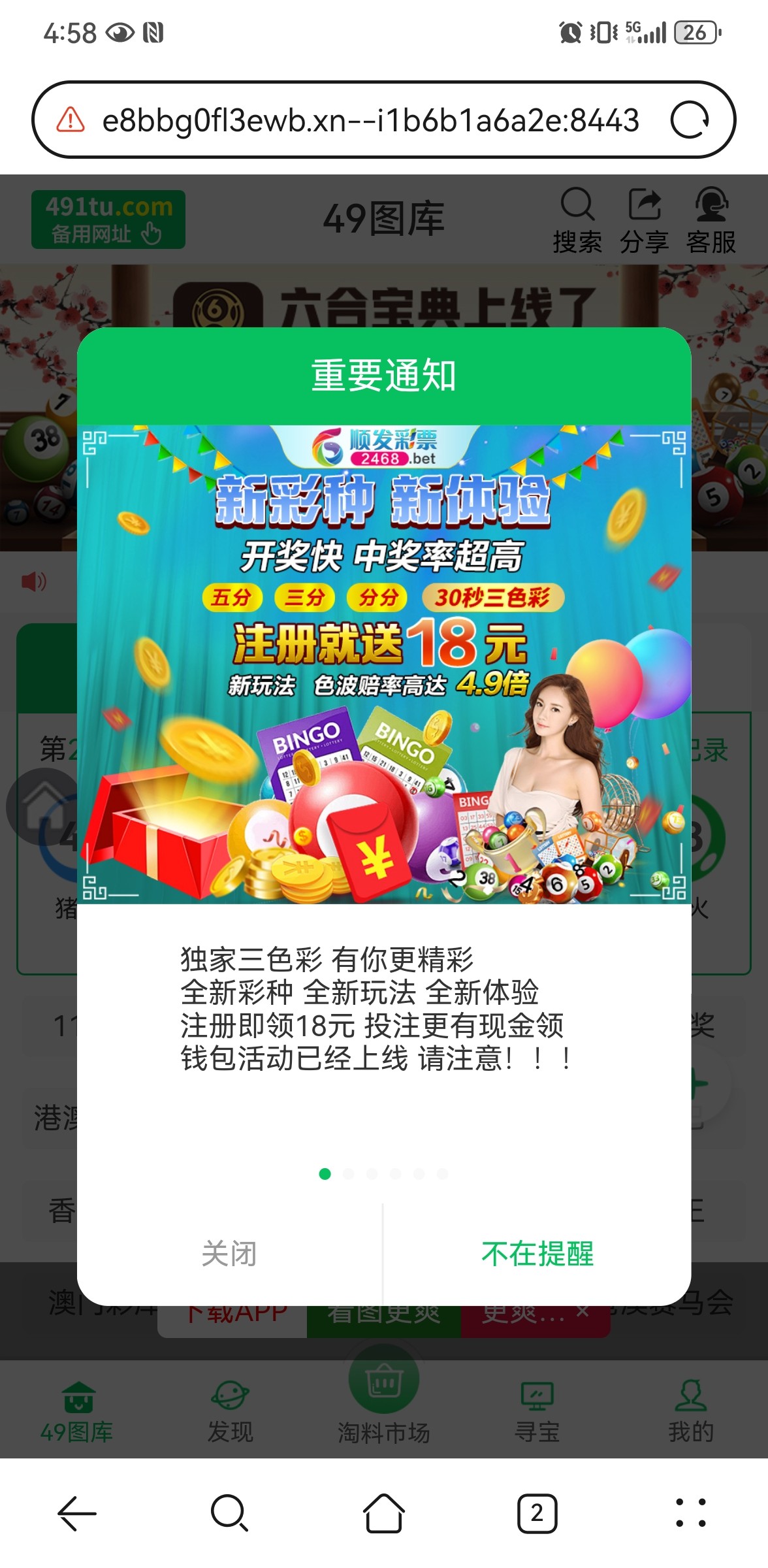Go to the browser home page
This screenshot has height=1568, width=768.
(x=383, y=1513)
